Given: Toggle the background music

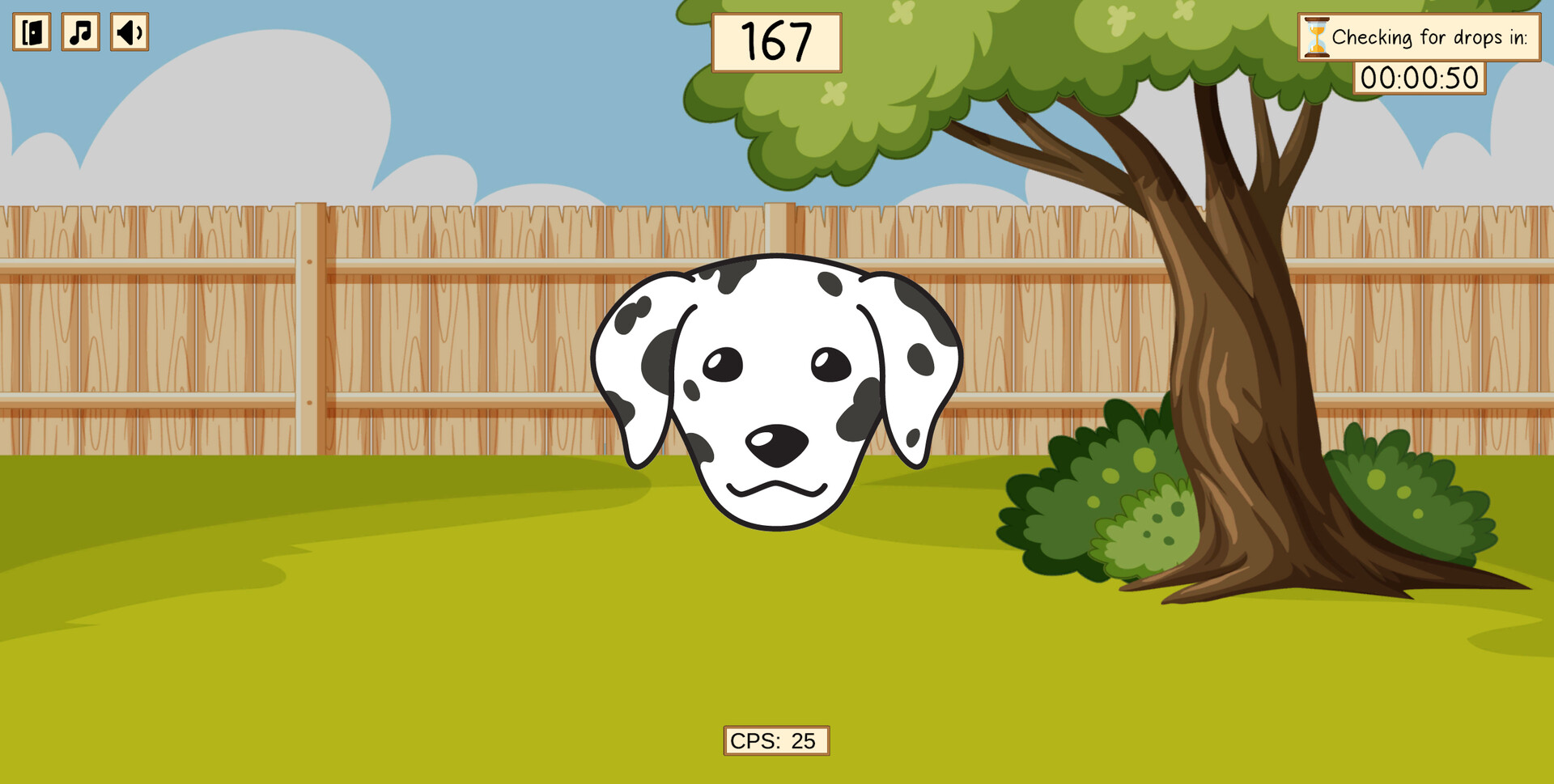Looking at the screenshot, I should (x=80, y=32).
